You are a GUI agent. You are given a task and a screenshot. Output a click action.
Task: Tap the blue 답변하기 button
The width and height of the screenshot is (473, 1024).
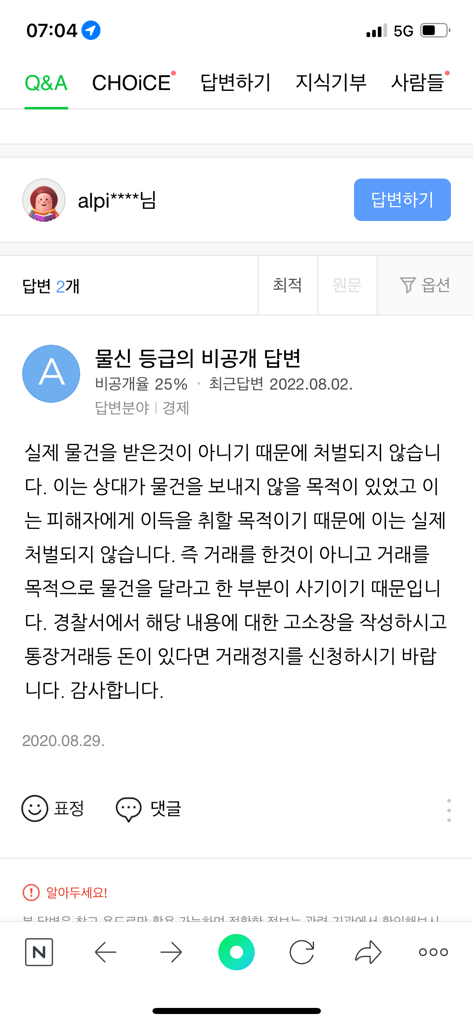point(402,200)
